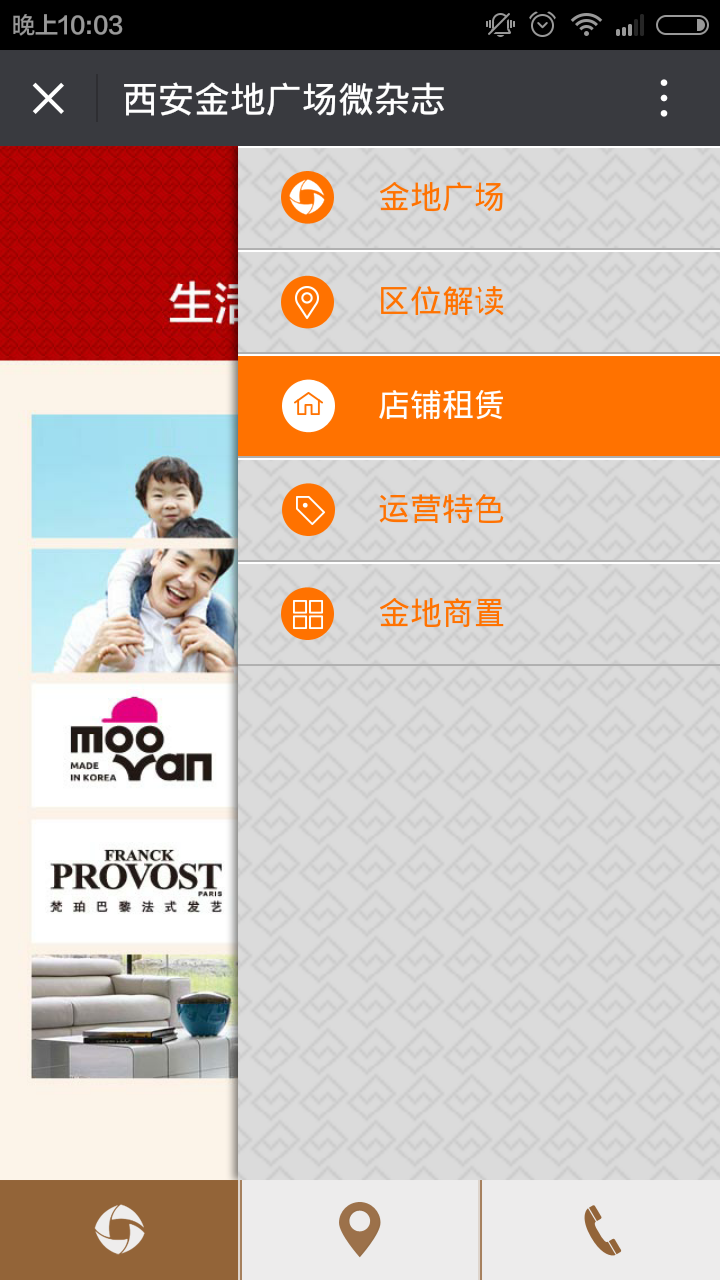Open the three-dot overflow menu
This screenshot has height=1280, width=720.
[664, 99]
